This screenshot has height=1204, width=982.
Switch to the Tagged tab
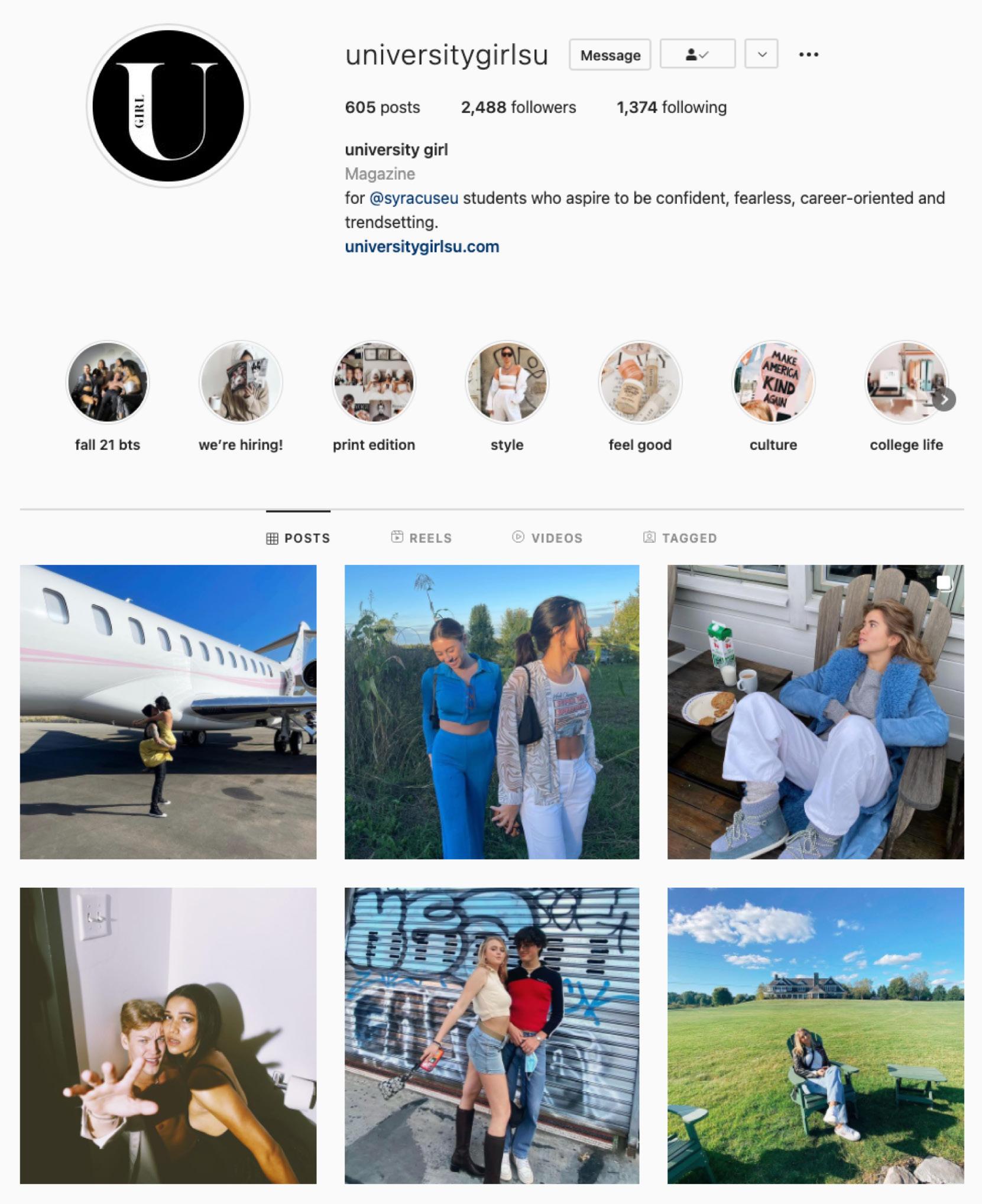[680, 538]
